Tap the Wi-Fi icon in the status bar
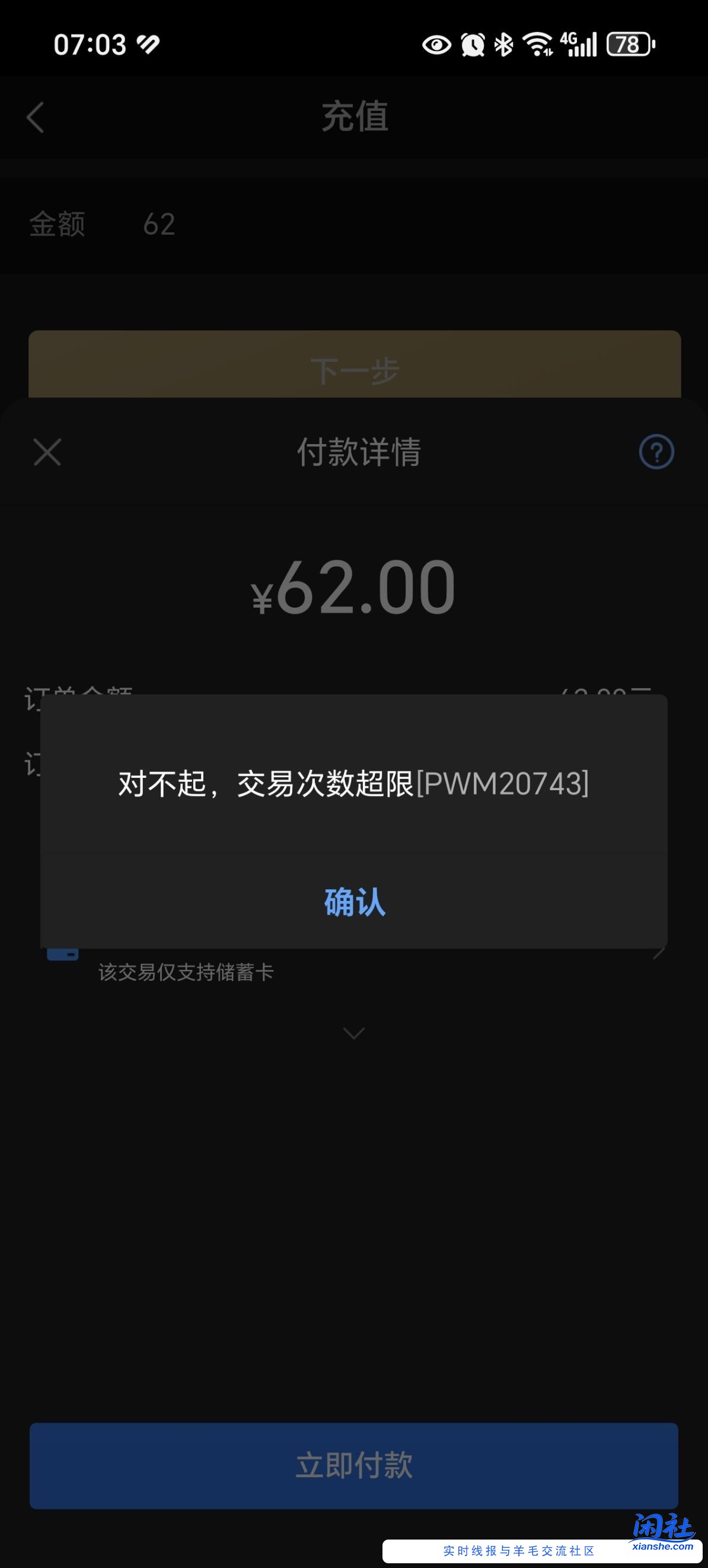This screenshot has width=708, height=1568. tap(538, 44)
